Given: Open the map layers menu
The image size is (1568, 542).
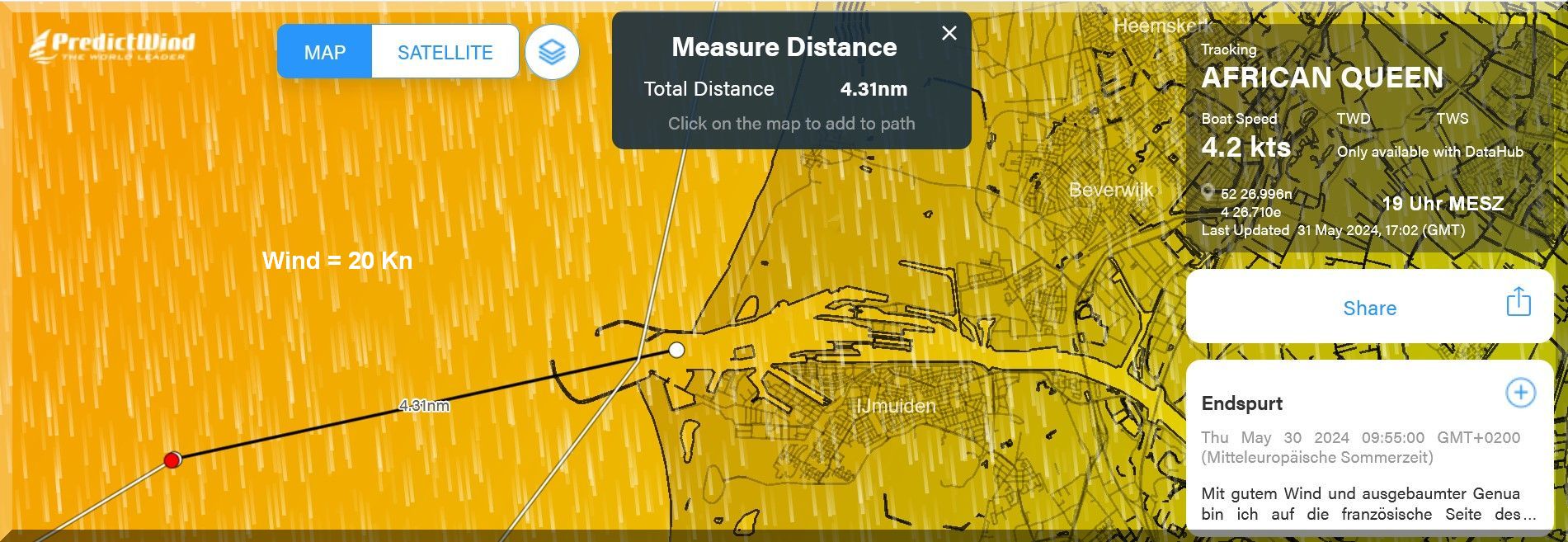Looking at the screenshot, I should 552,52.
